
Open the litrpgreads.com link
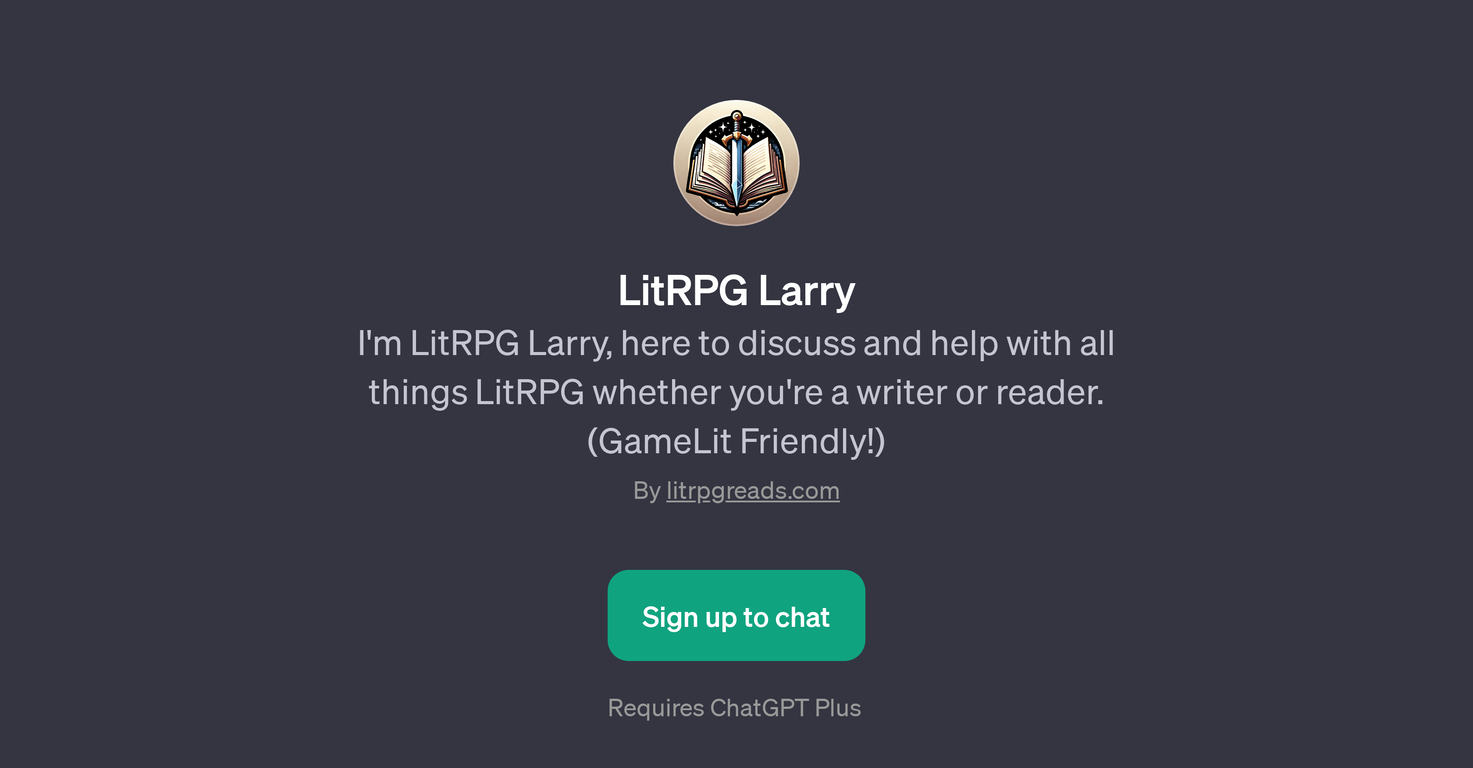pos(752,491)
